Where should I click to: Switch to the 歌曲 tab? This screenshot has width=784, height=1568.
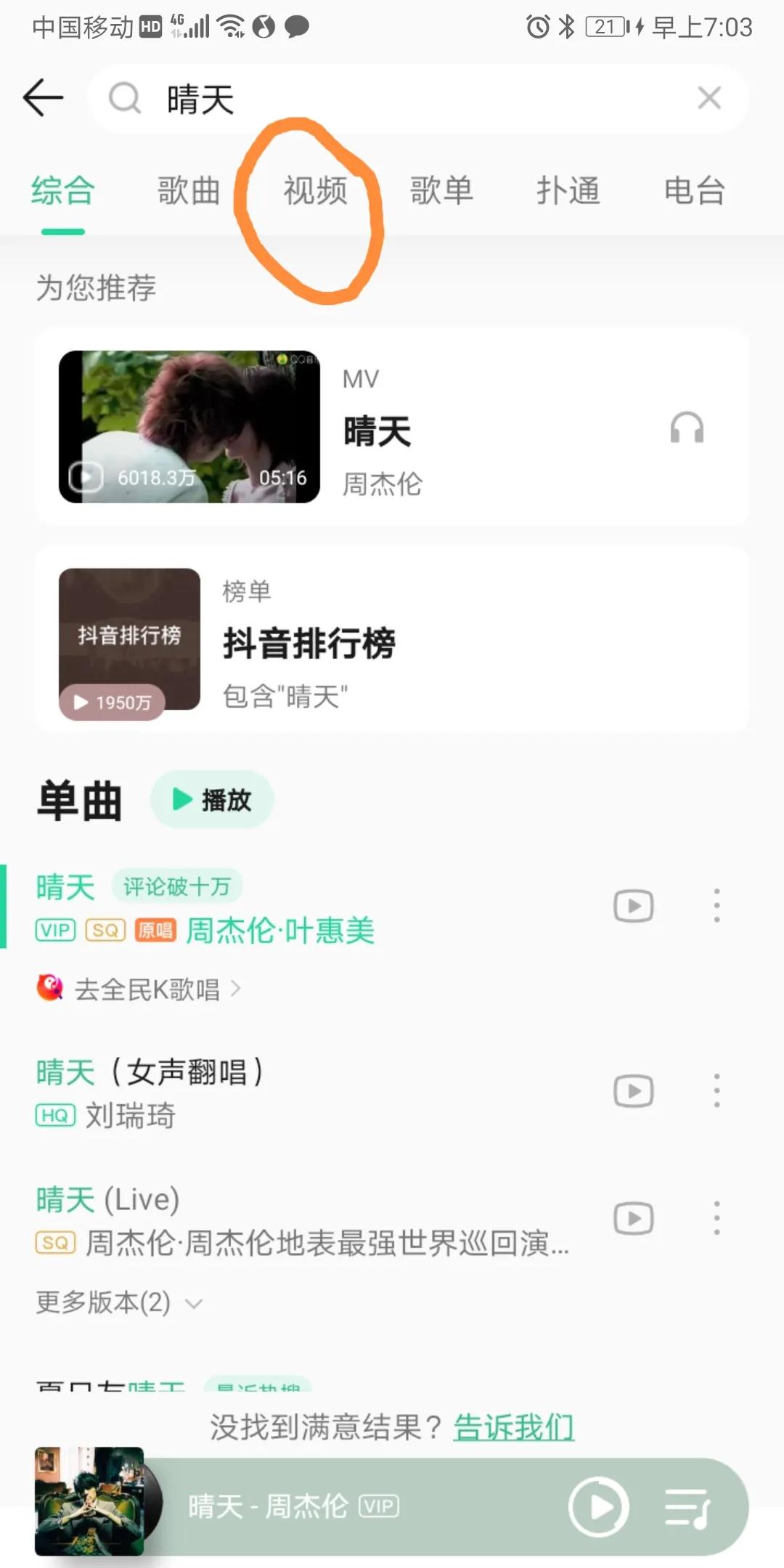point(188,191)
